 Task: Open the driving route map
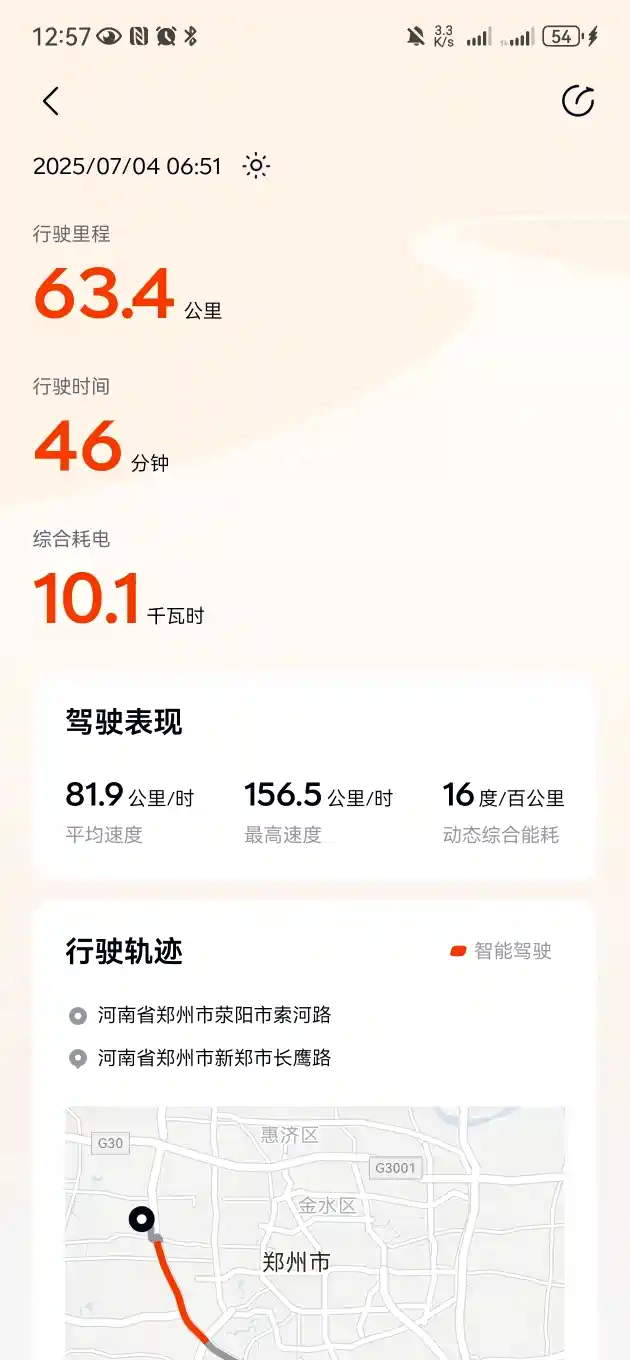(x=315, y=1232)
